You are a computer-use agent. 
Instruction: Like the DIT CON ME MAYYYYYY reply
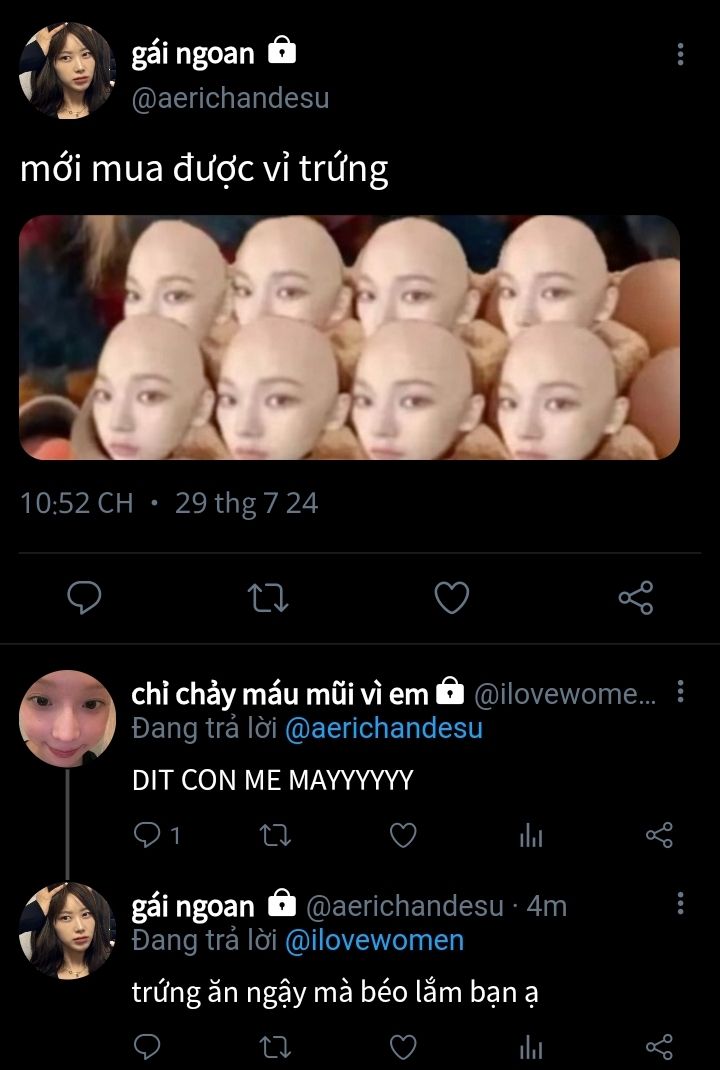[x=402, y=834]
